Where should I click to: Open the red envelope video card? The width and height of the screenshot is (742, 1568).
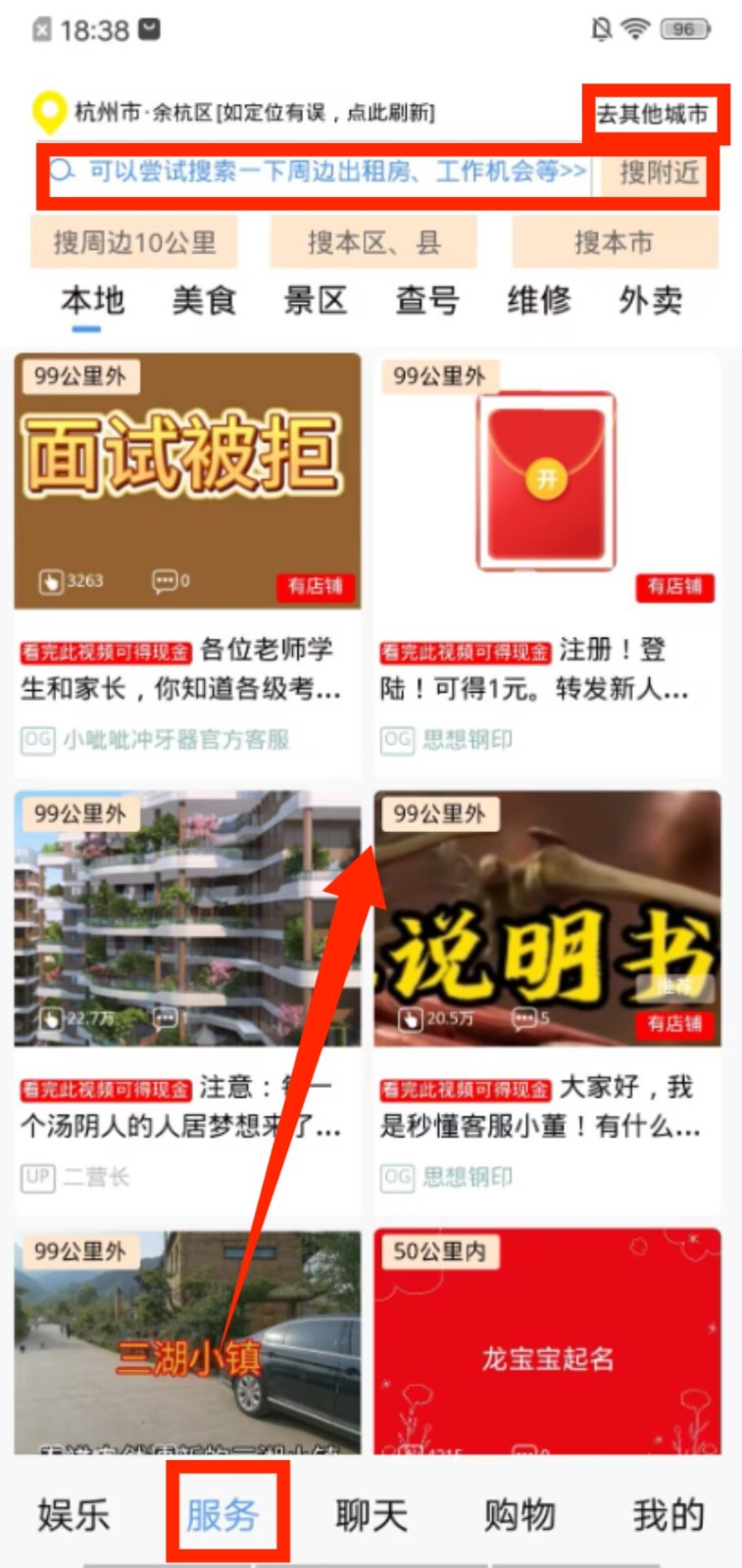[x=546, y=480]
